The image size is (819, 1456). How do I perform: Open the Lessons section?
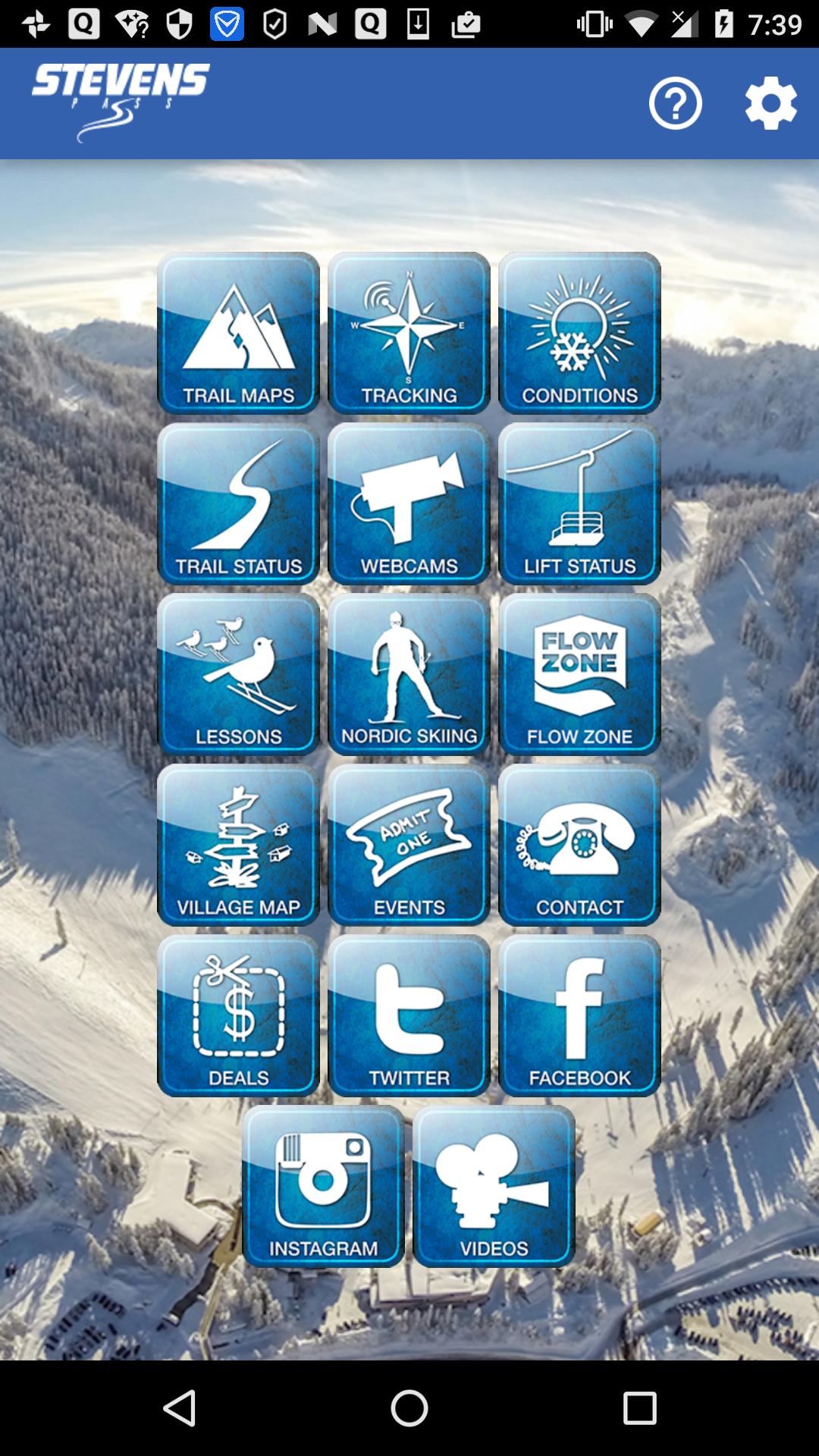pos(238,674)
